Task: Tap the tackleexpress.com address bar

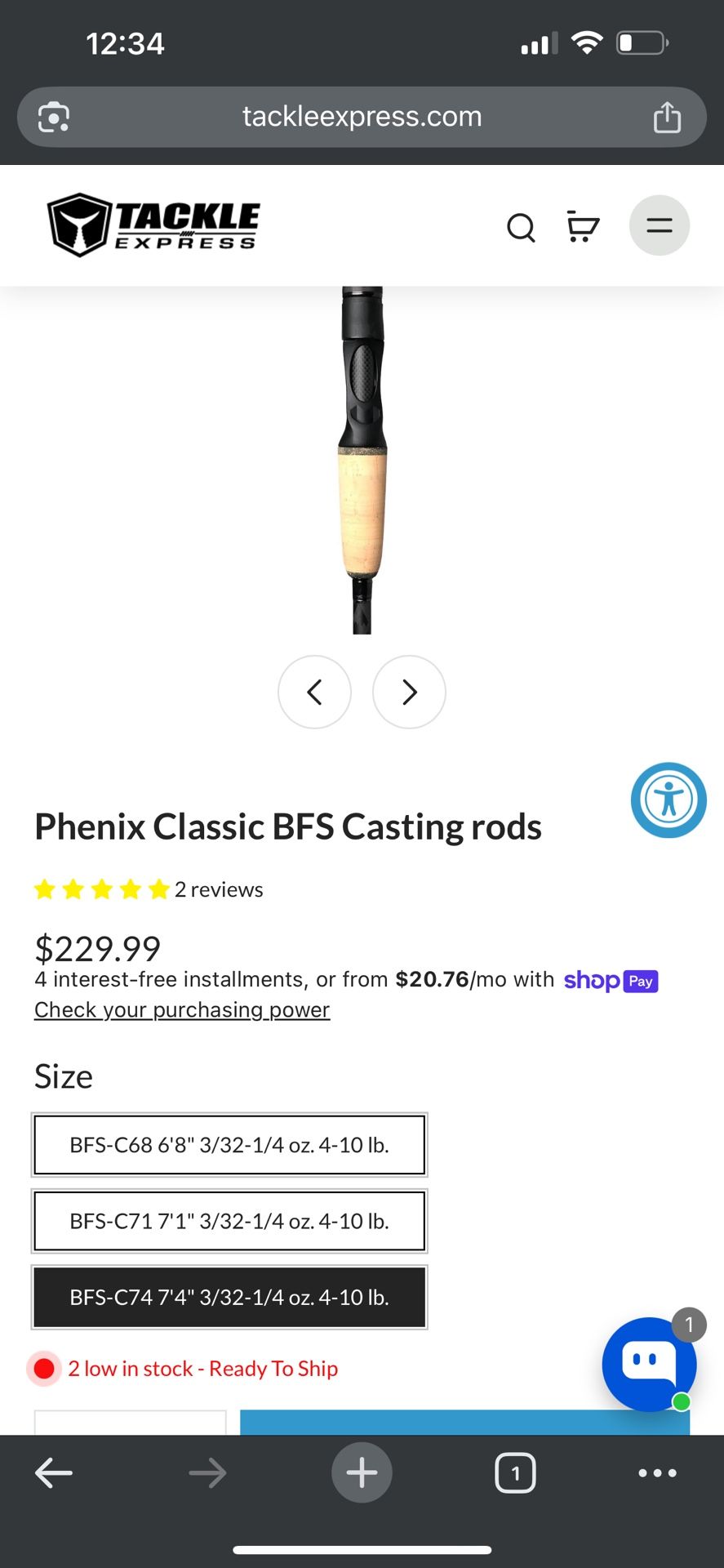Action: [x=362, y=117]
